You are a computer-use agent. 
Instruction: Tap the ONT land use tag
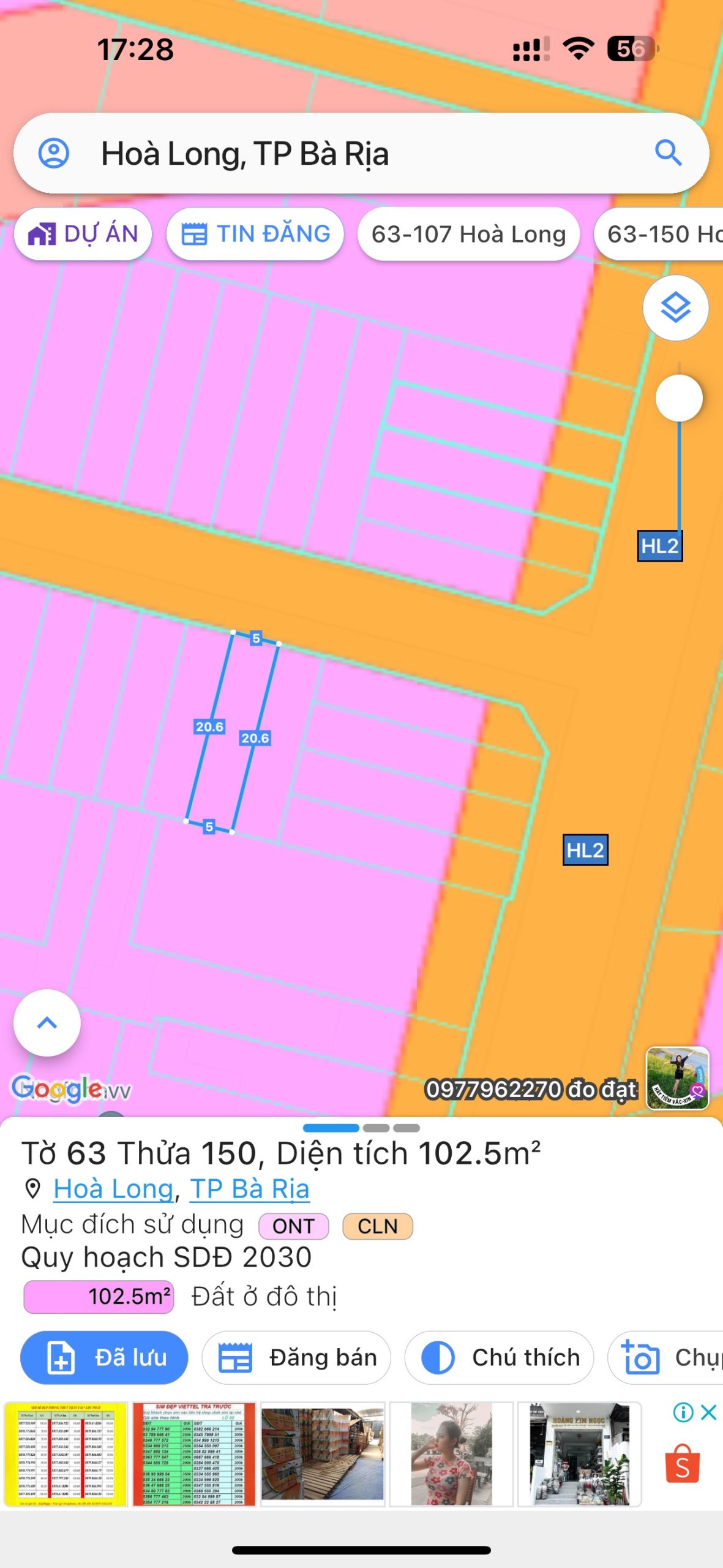coord(293,1226)
